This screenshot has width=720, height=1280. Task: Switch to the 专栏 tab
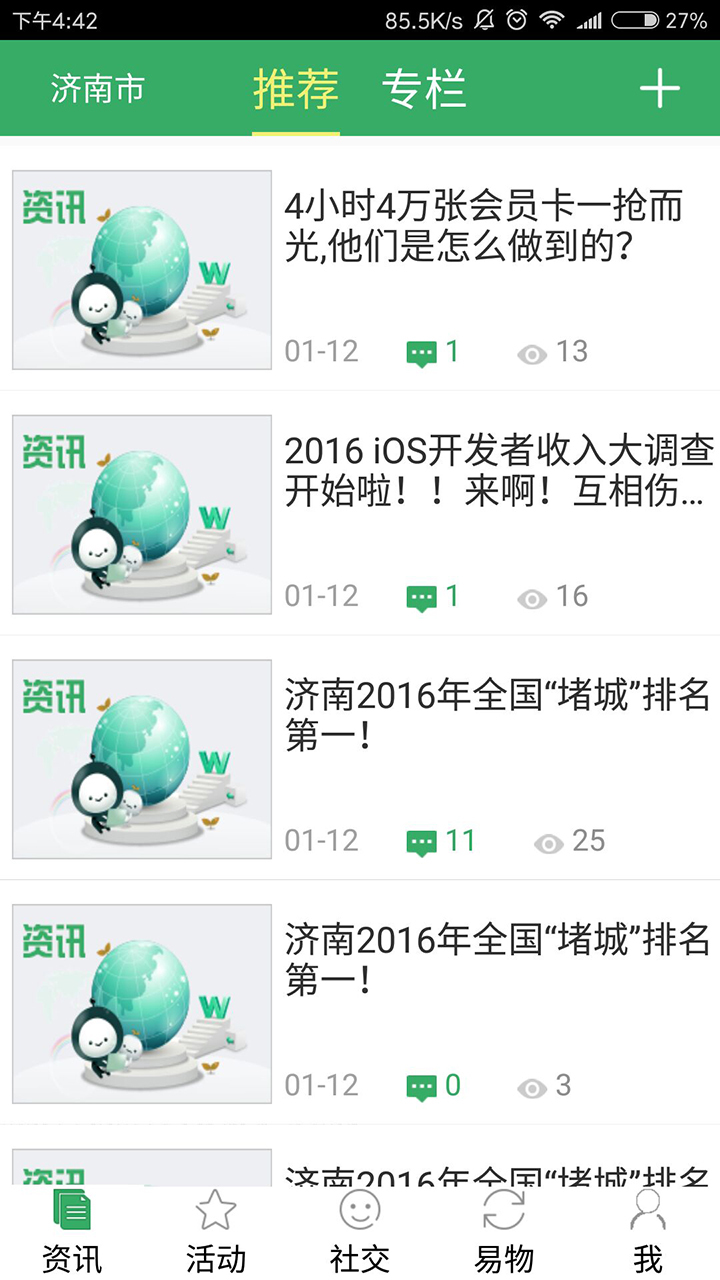click(424, 89)
